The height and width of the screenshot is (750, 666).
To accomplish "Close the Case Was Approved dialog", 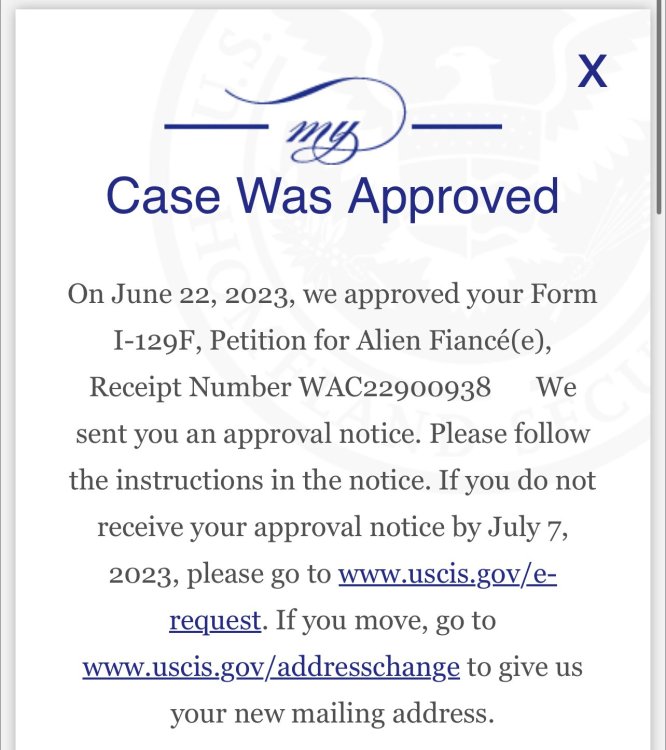I will [593, 72].
